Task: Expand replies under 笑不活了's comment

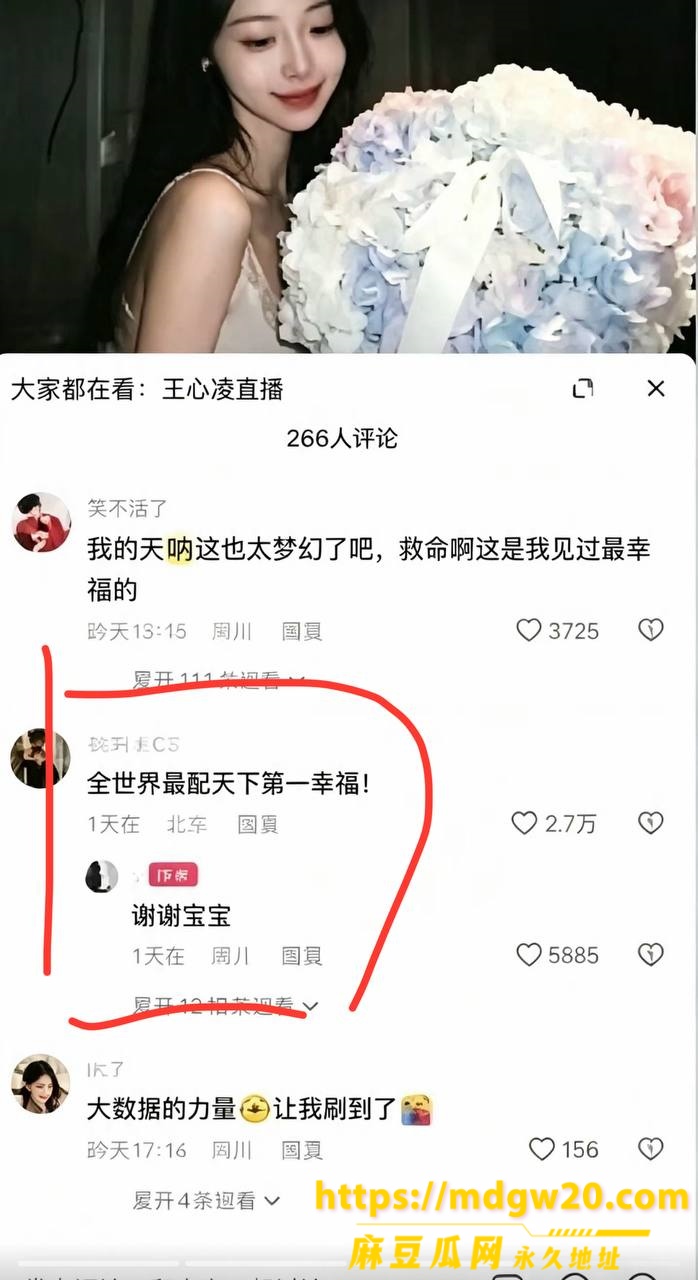Action: [x=219, y=680]
